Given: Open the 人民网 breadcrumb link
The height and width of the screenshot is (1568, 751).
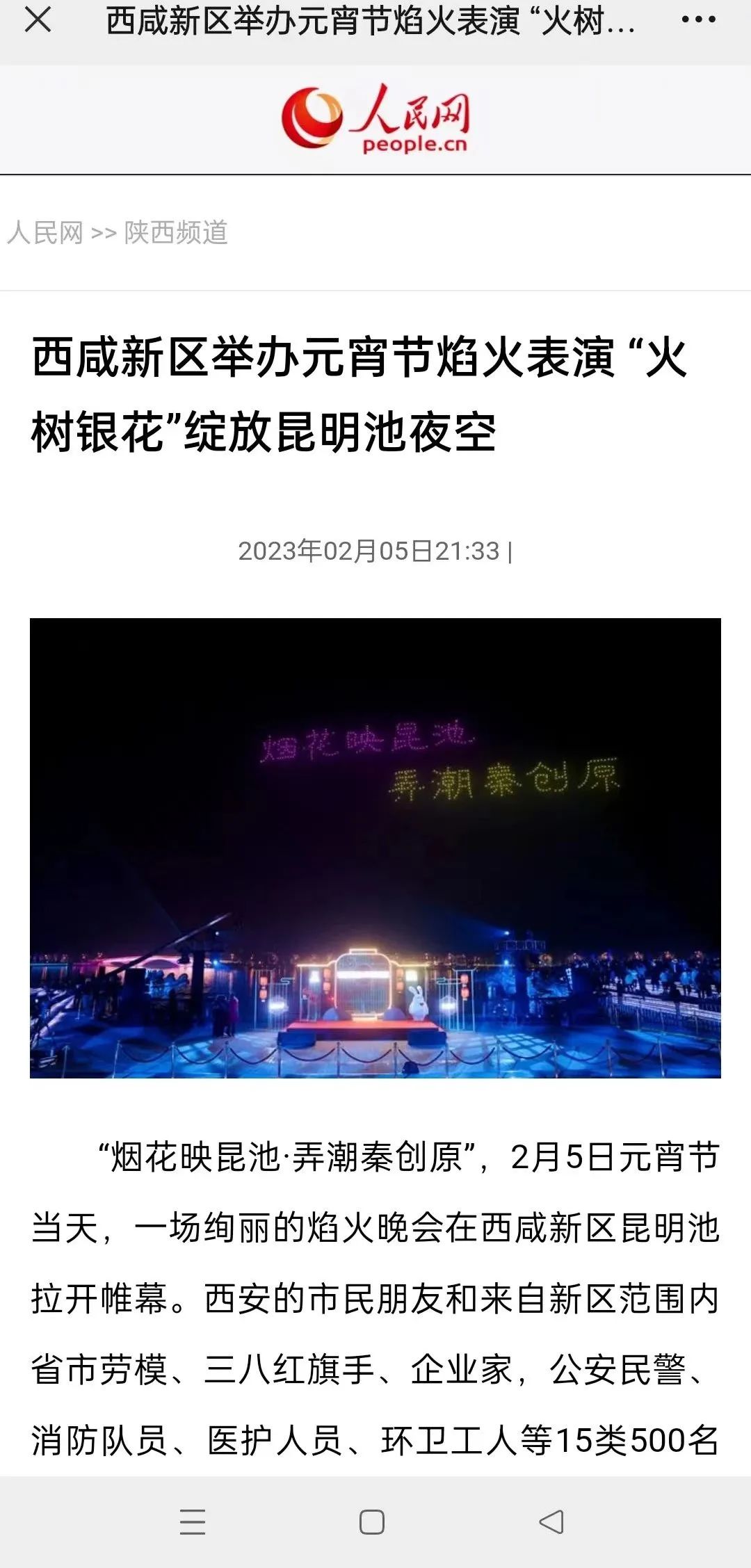Looking at the screenshot, I should 46,233.
